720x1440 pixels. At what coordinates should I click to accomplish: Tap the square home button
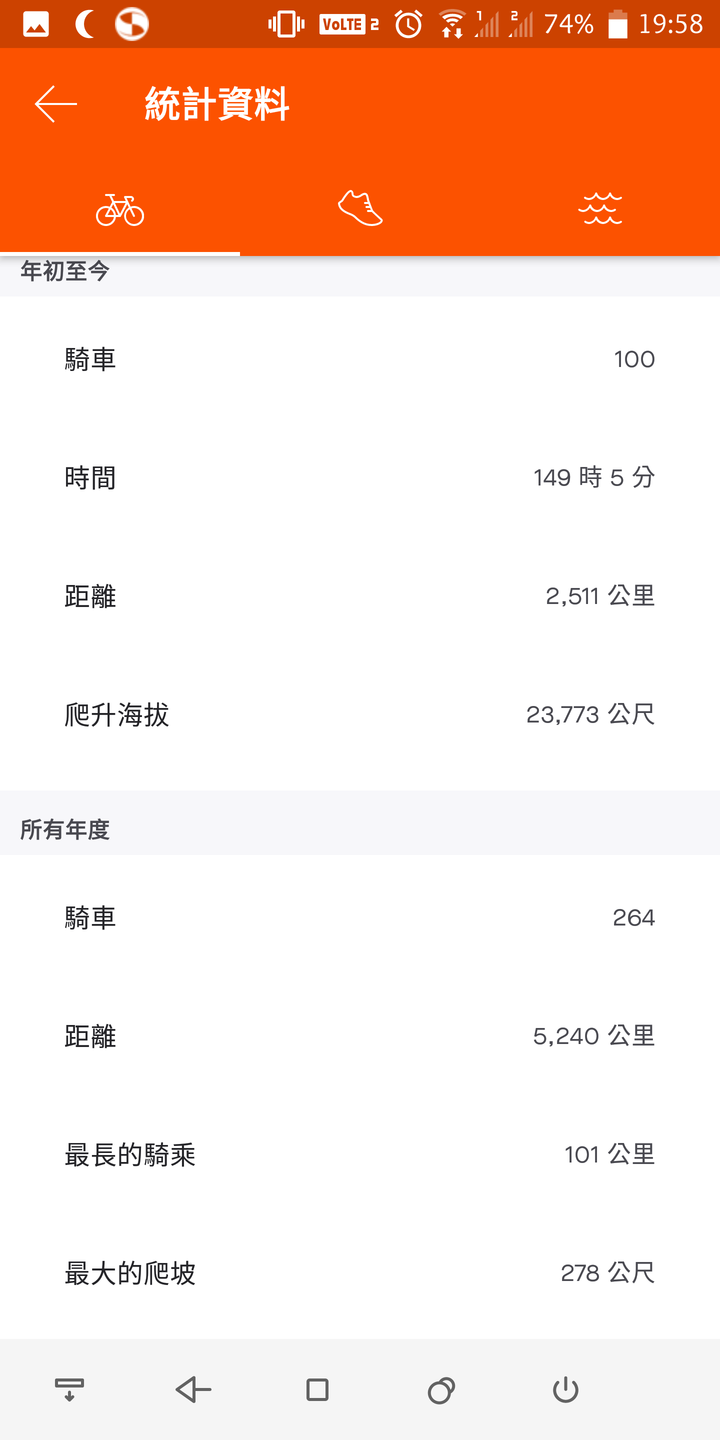(x=317, y=1389)
